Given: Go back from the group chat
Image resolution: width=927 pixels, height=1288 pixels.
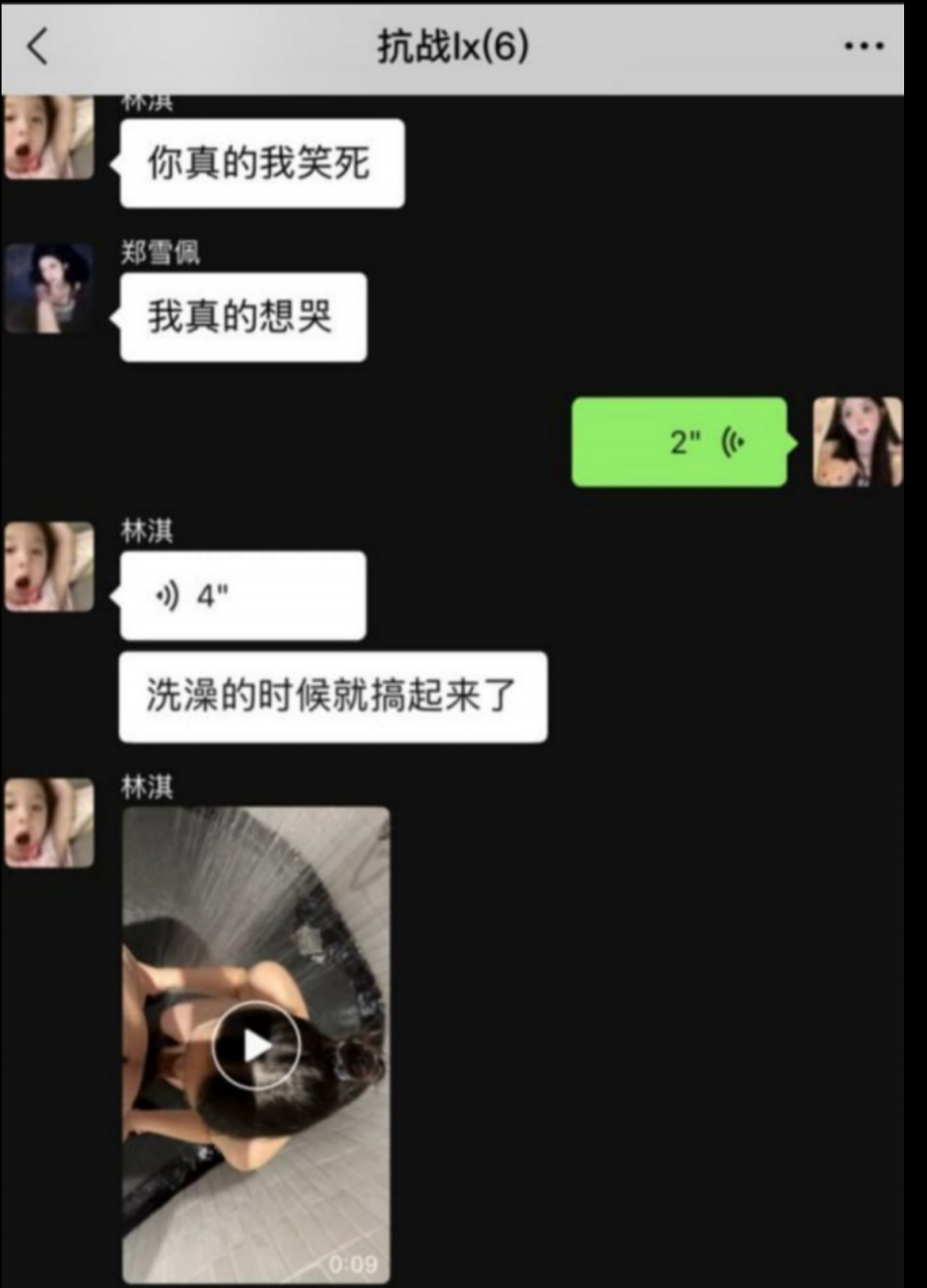Looking at the screenshot, I should tap(38, 45).
